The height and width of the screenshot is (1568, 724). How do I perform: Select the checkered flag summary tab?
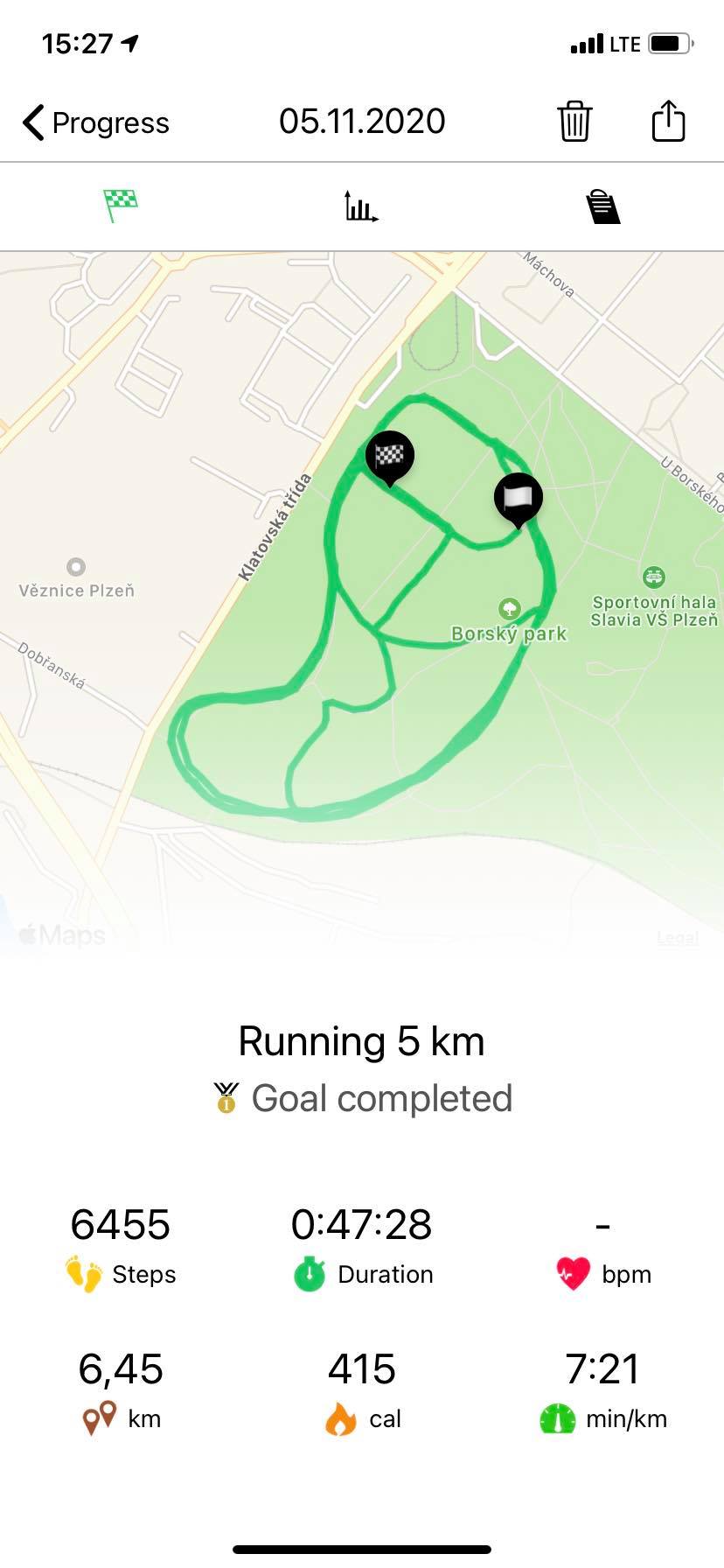coord(121,206)
